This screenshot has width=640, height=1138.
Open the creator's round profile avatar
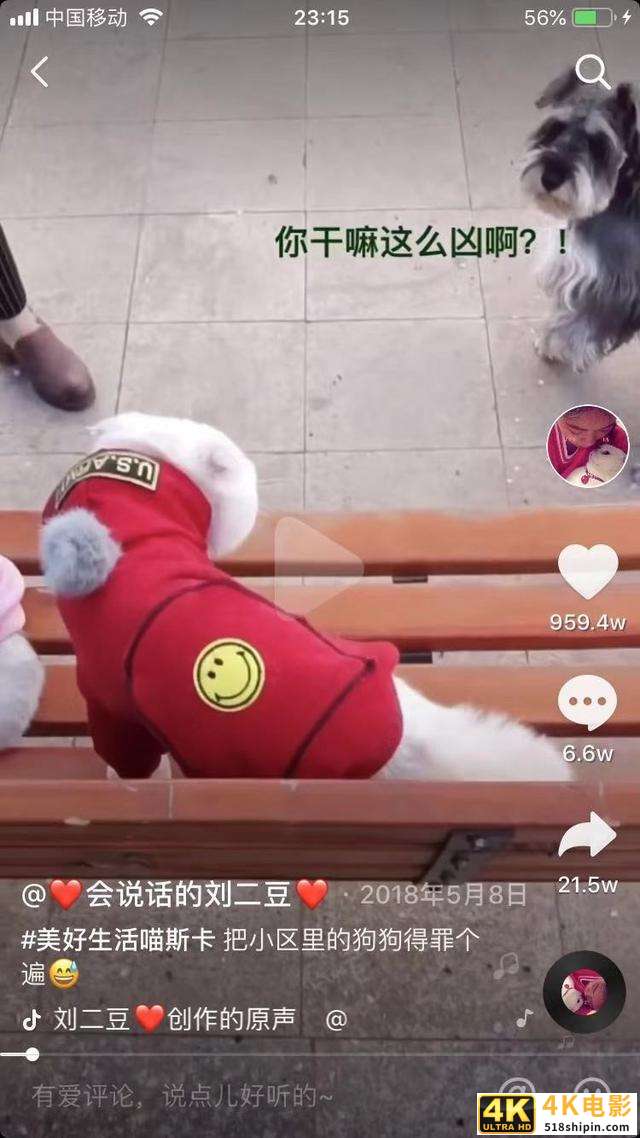point(588,447)
